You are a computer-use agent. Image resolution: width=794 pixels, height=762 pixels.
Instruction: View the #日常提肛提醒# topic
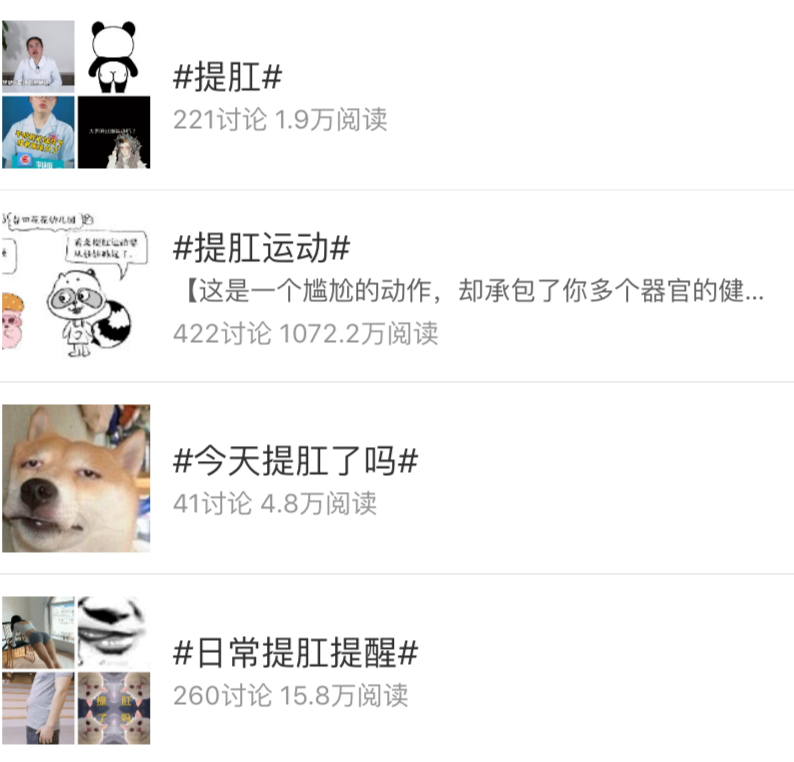295,653
